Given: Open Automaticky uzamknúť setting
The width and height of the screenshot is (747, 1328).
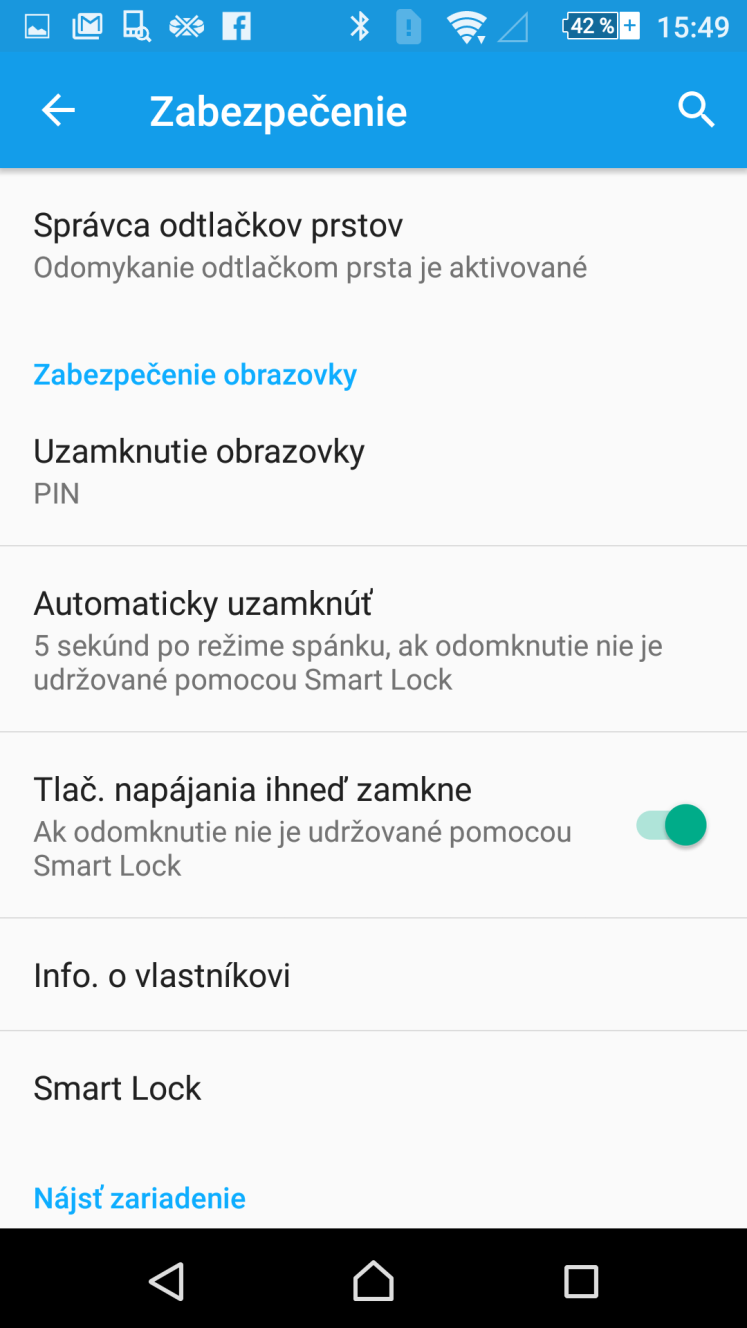Looking at the screenshot, I should (x=373, y=639).
